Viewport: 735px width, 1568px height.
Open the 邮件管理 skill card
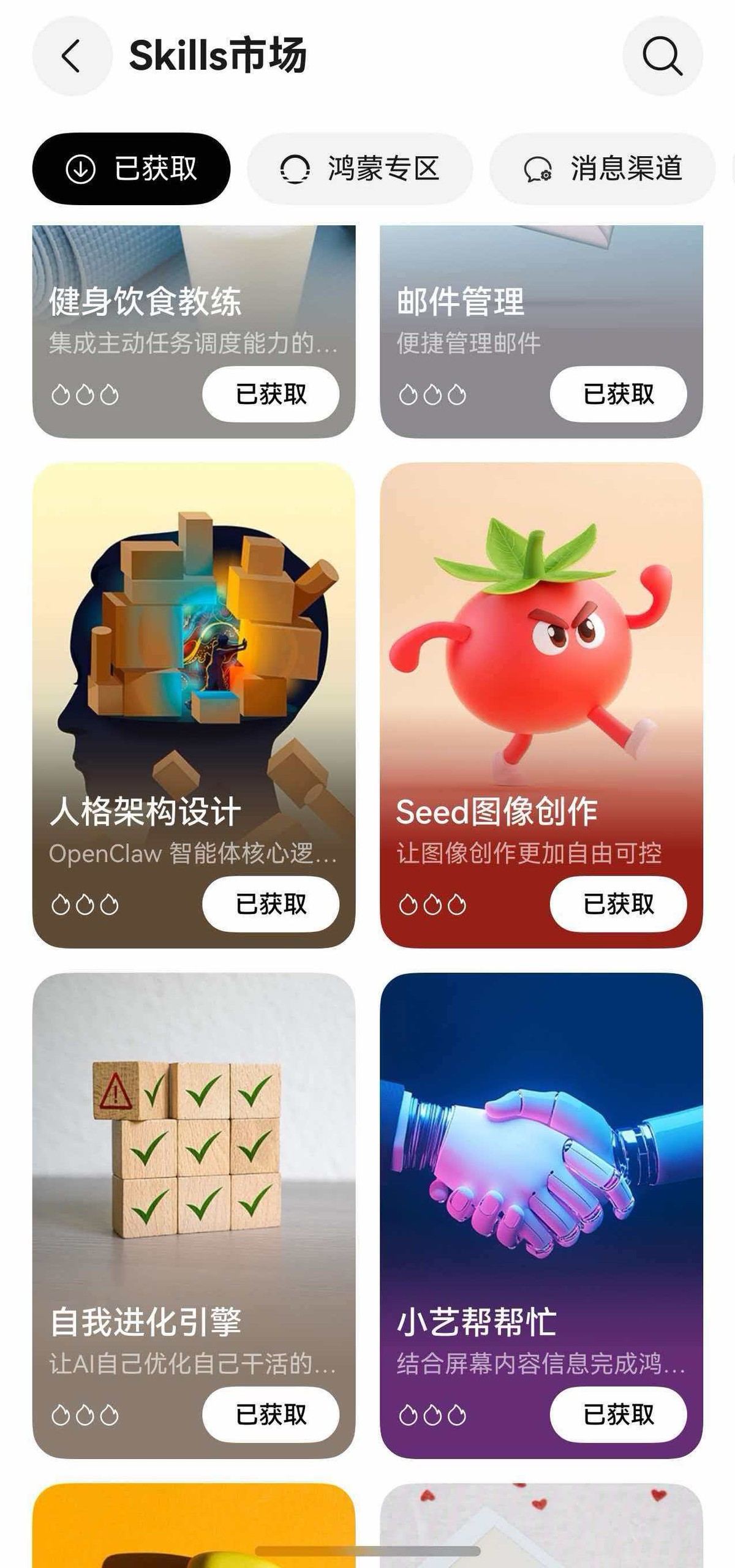[x=541, y=306]
